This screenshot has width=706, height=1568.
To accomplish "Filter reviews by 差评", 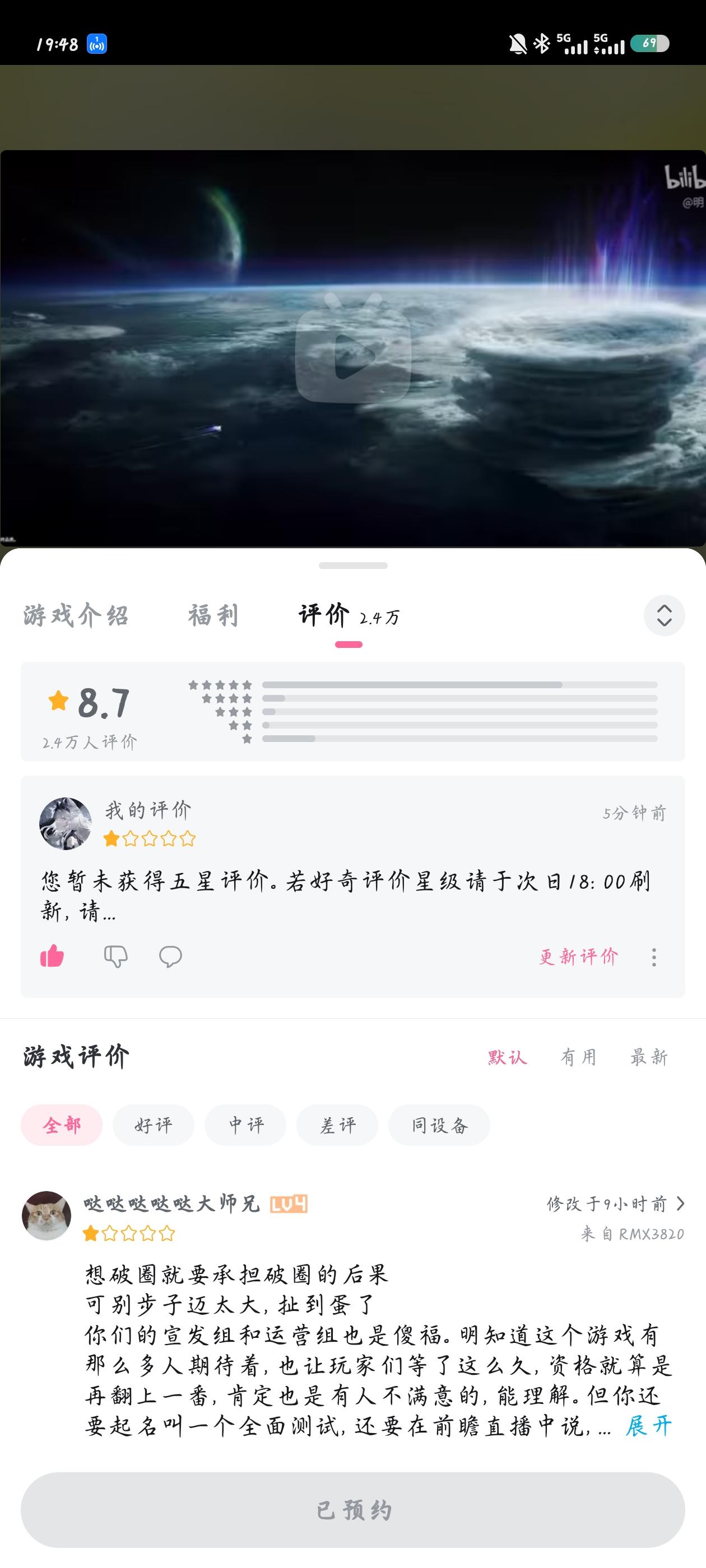I will click(x=337, y=1125).
